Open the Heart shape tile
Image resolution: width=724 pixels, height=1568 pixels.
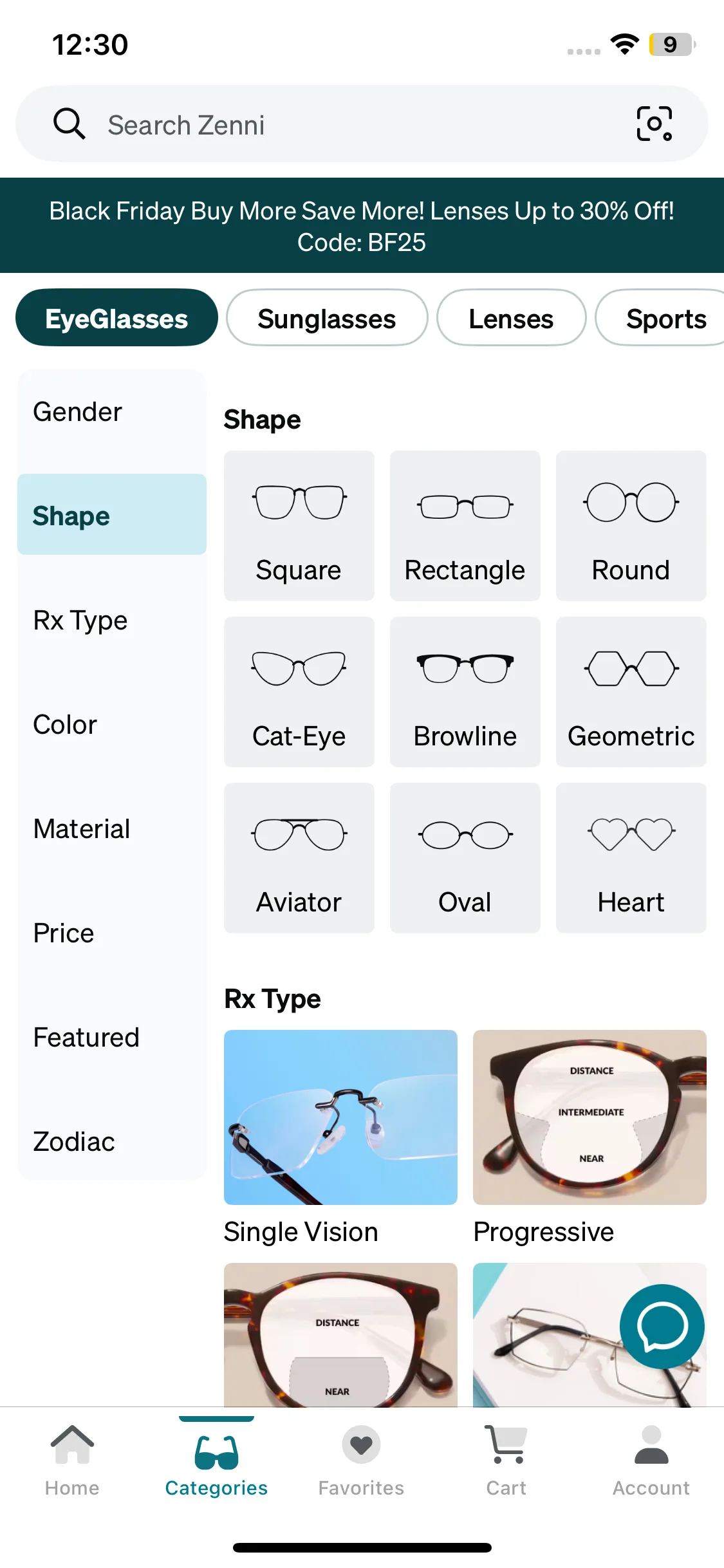(631, 858)
